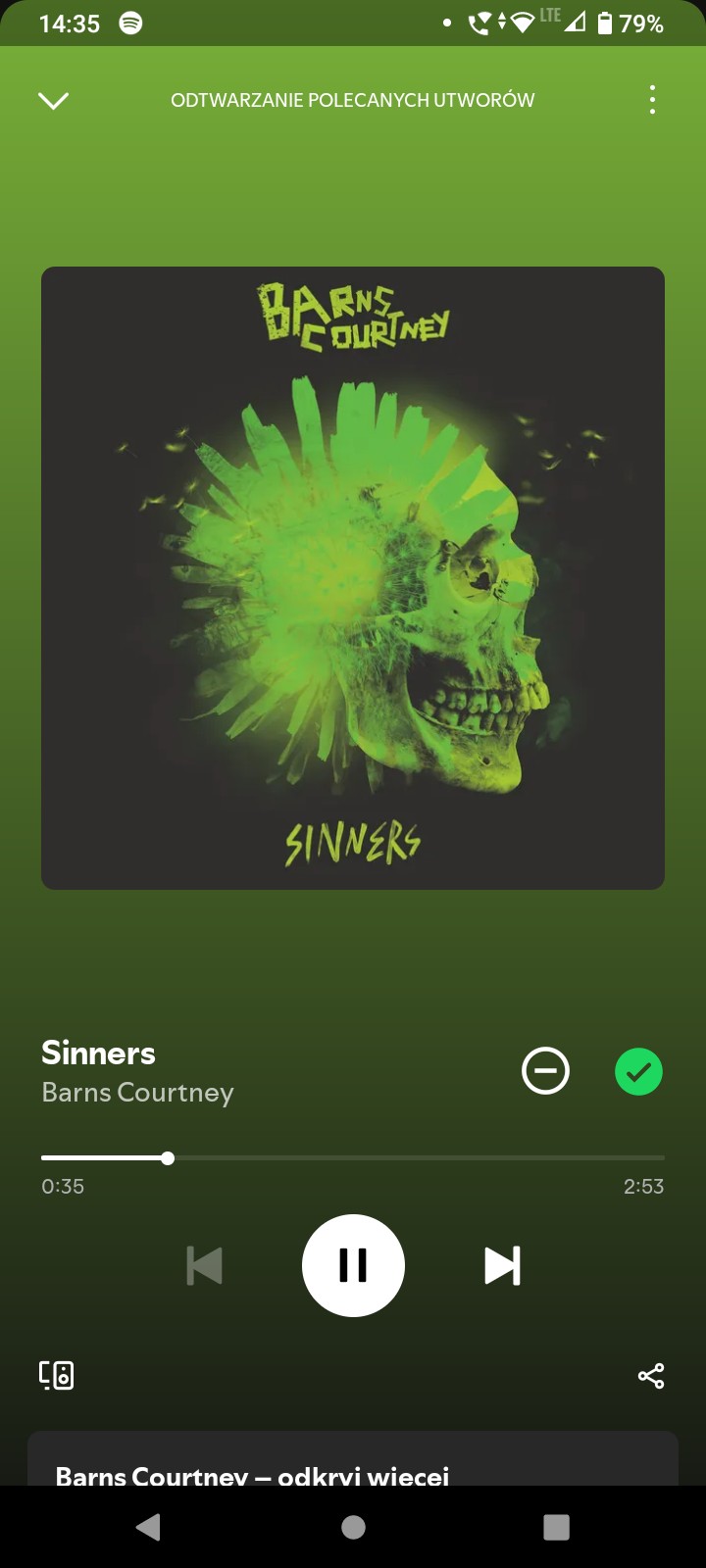Viewport: 706px width, 1568px height.
Task: Tap the green saved checkmark for Sinners
Action: point(638,1071)
